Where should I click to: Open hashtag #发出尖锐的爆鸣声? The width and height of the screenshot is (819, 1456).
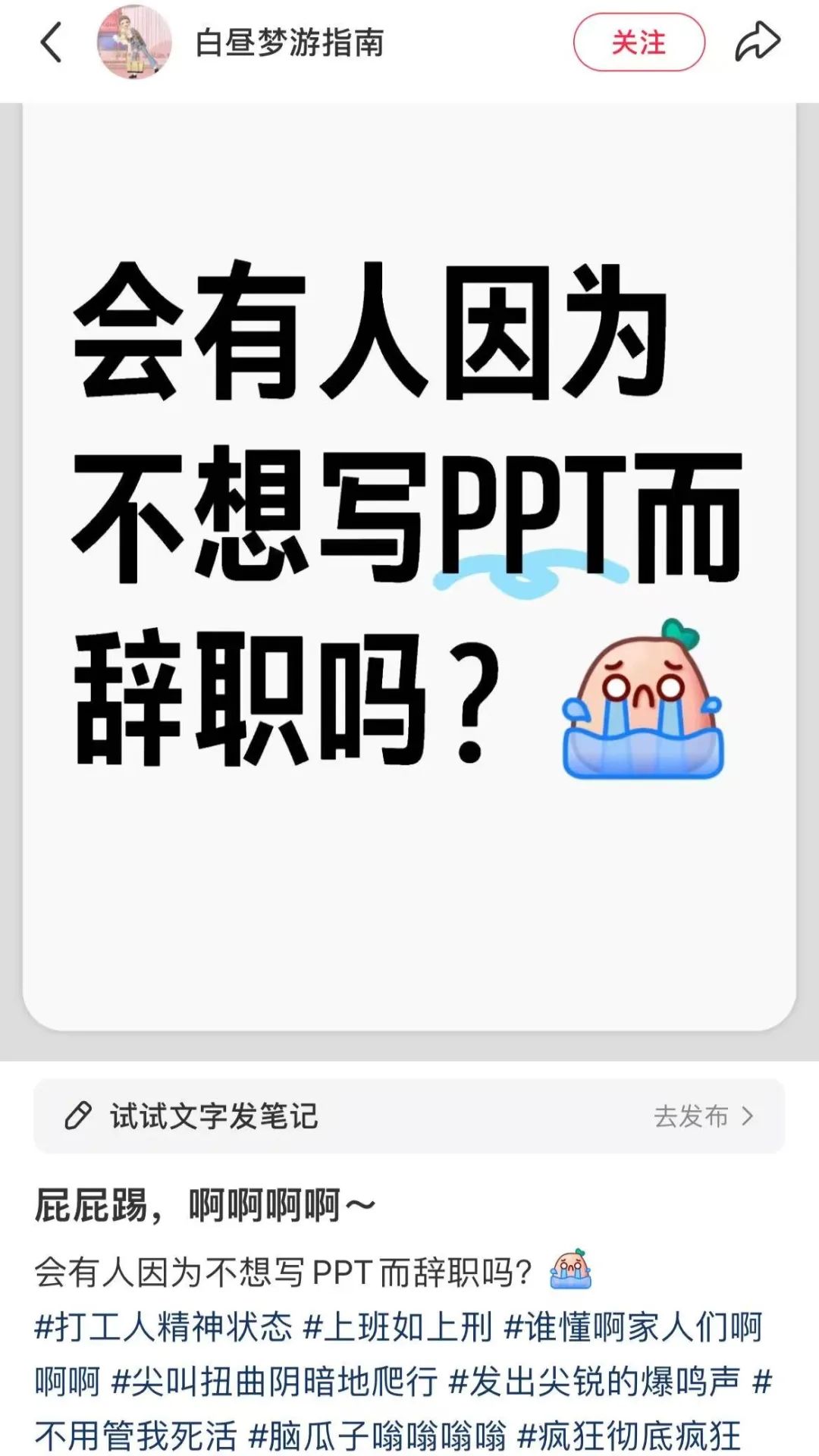click(x=594, y=1381)
